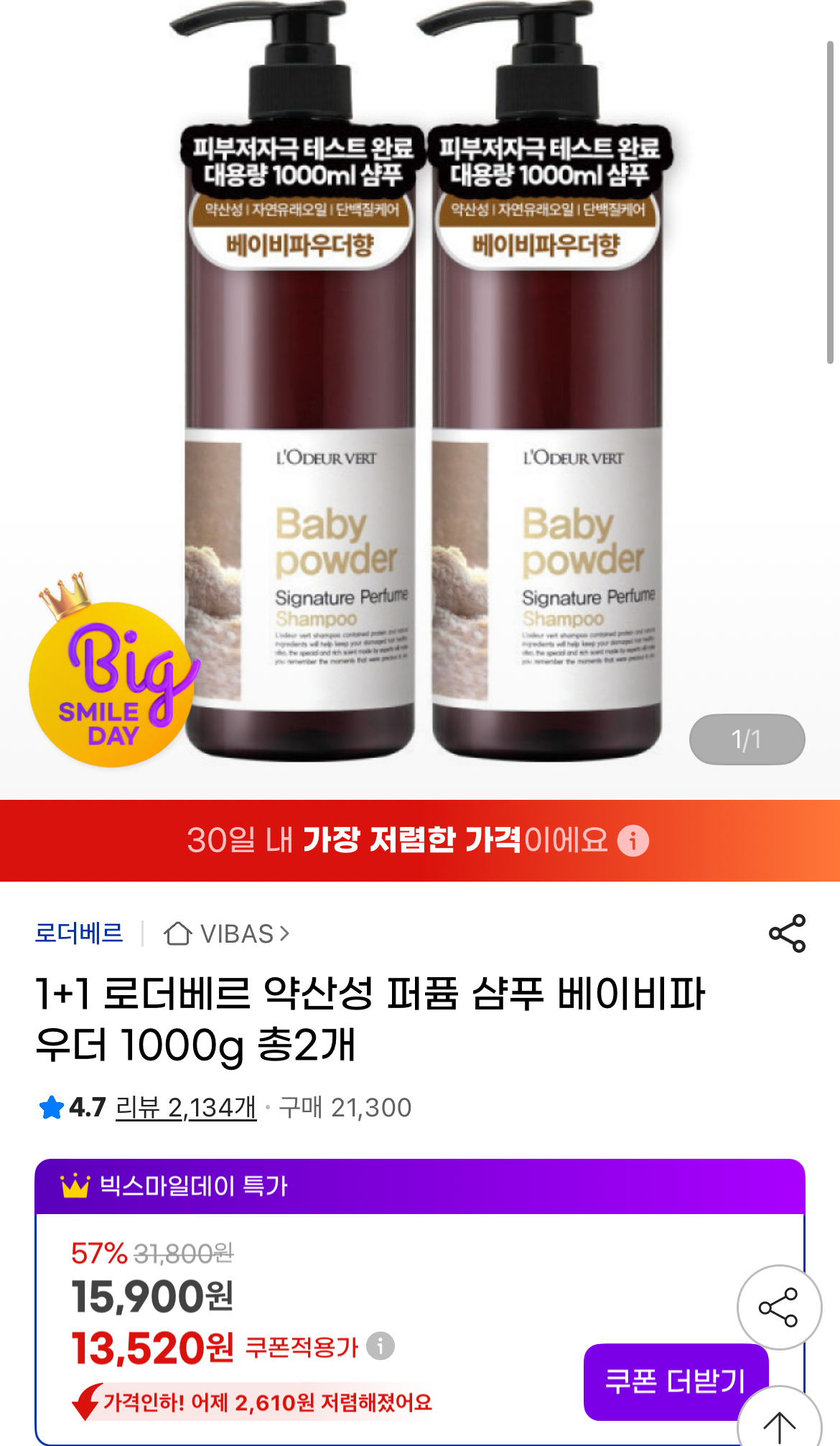Screen dimensions: 840x1446
Task: Open the 쿠폰적용가 info icon
Action: [x=381, y=1346]
